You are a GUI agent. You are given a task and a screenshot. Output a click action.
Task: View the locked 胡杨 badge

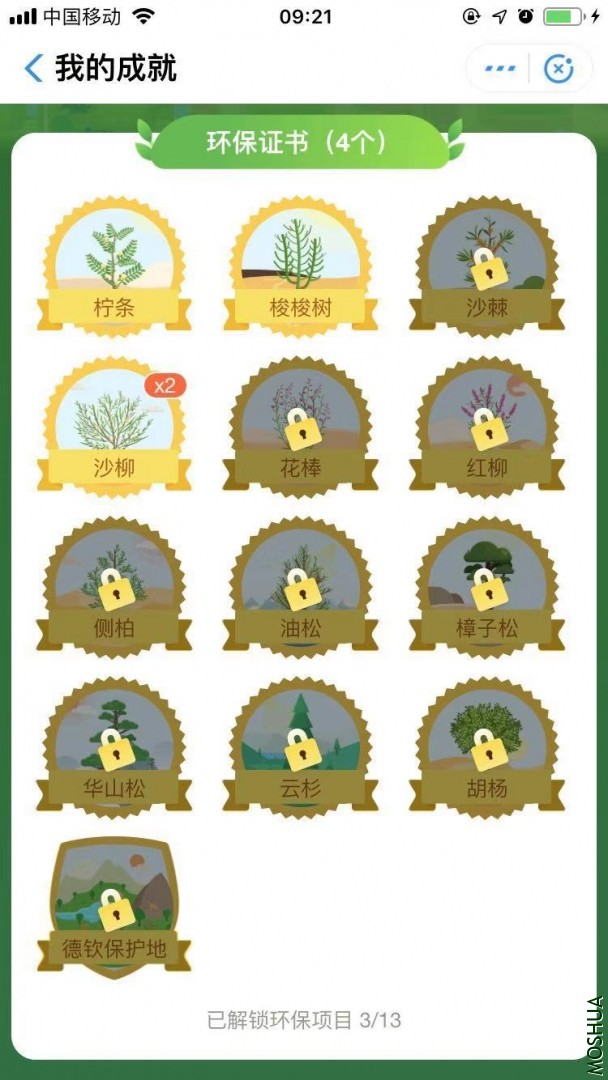(x=487, y=748)
